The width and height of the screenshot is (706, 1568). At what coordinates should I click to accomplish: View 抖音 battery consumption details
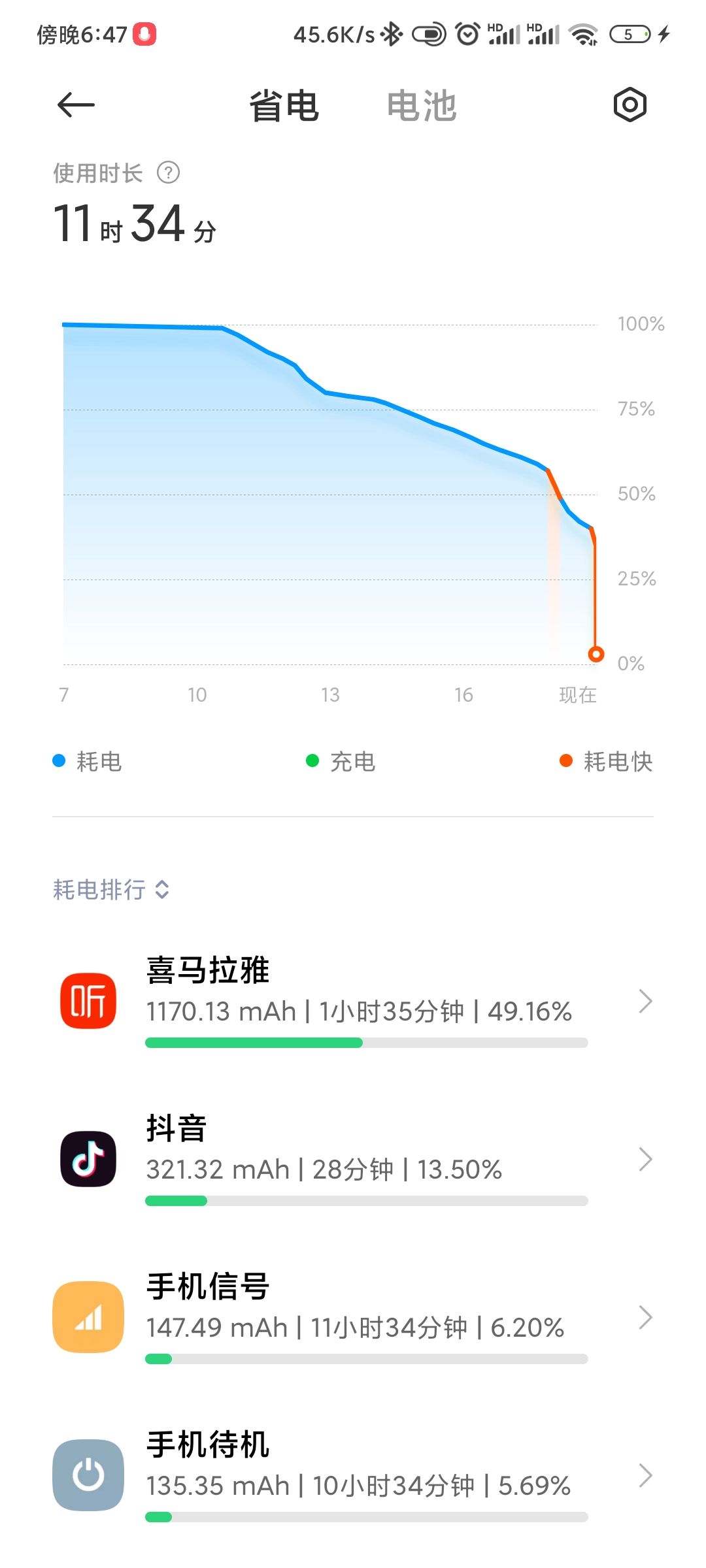[x=353, y=1159]
